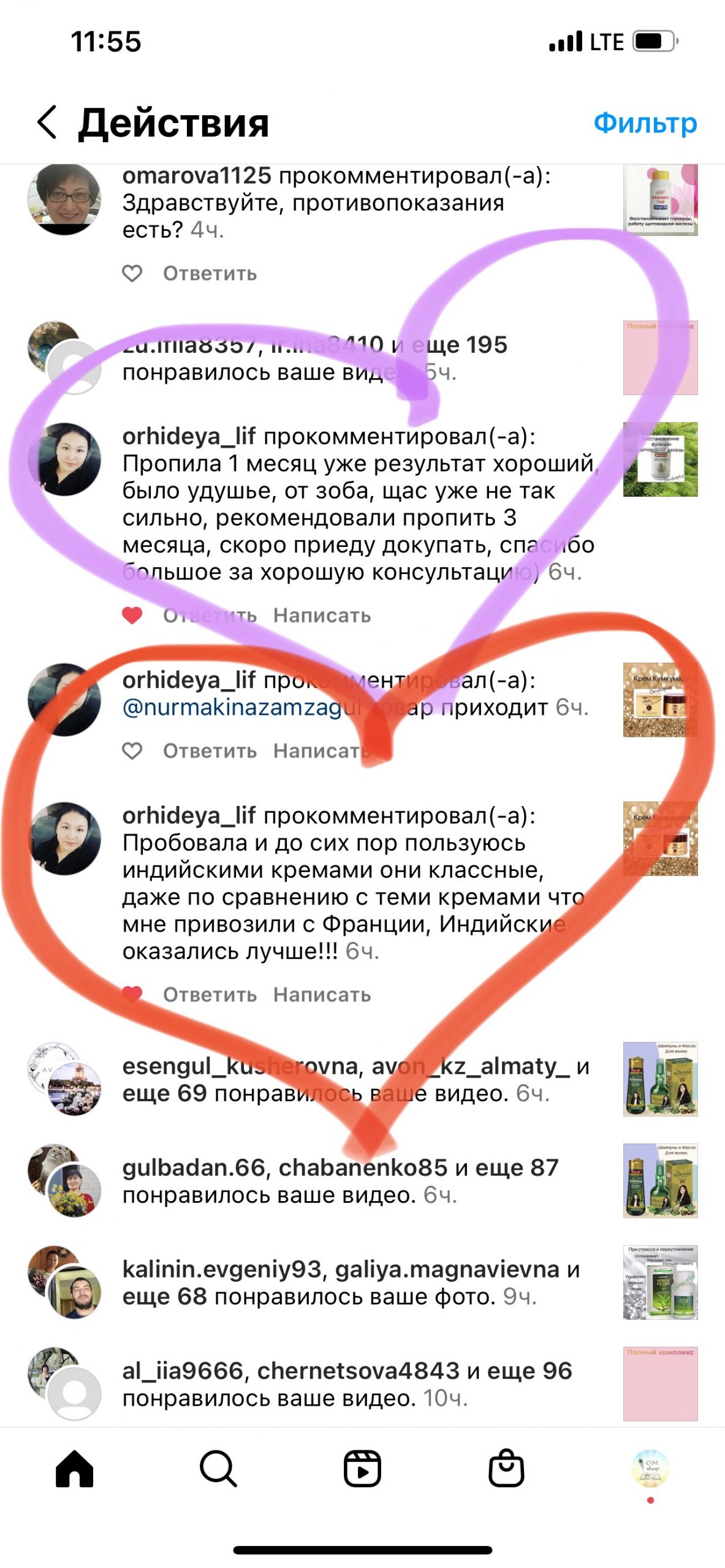Open likes from gulbadan.66 and chabanenko85
The height and width of the screenshot is (1568, 725).
340,1181
